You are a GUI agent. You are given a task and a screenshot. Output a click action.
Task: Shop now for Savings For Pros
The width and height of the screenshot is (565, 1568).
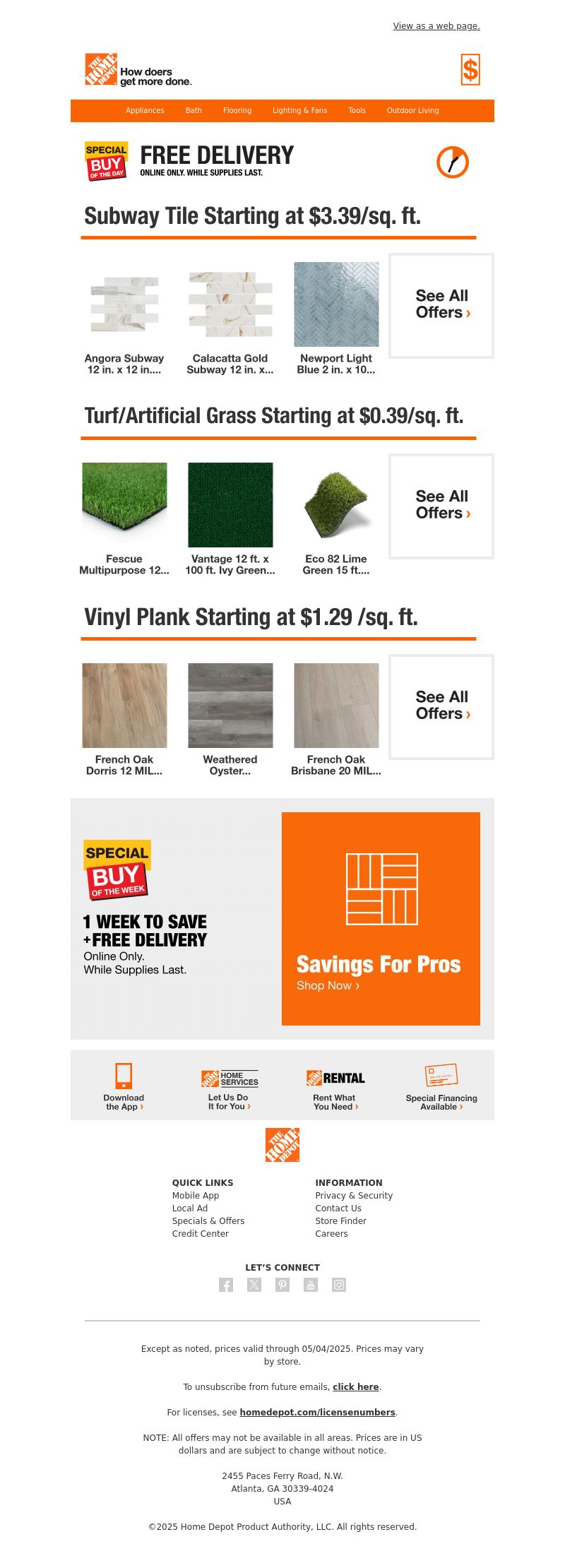tap(328, 985)
